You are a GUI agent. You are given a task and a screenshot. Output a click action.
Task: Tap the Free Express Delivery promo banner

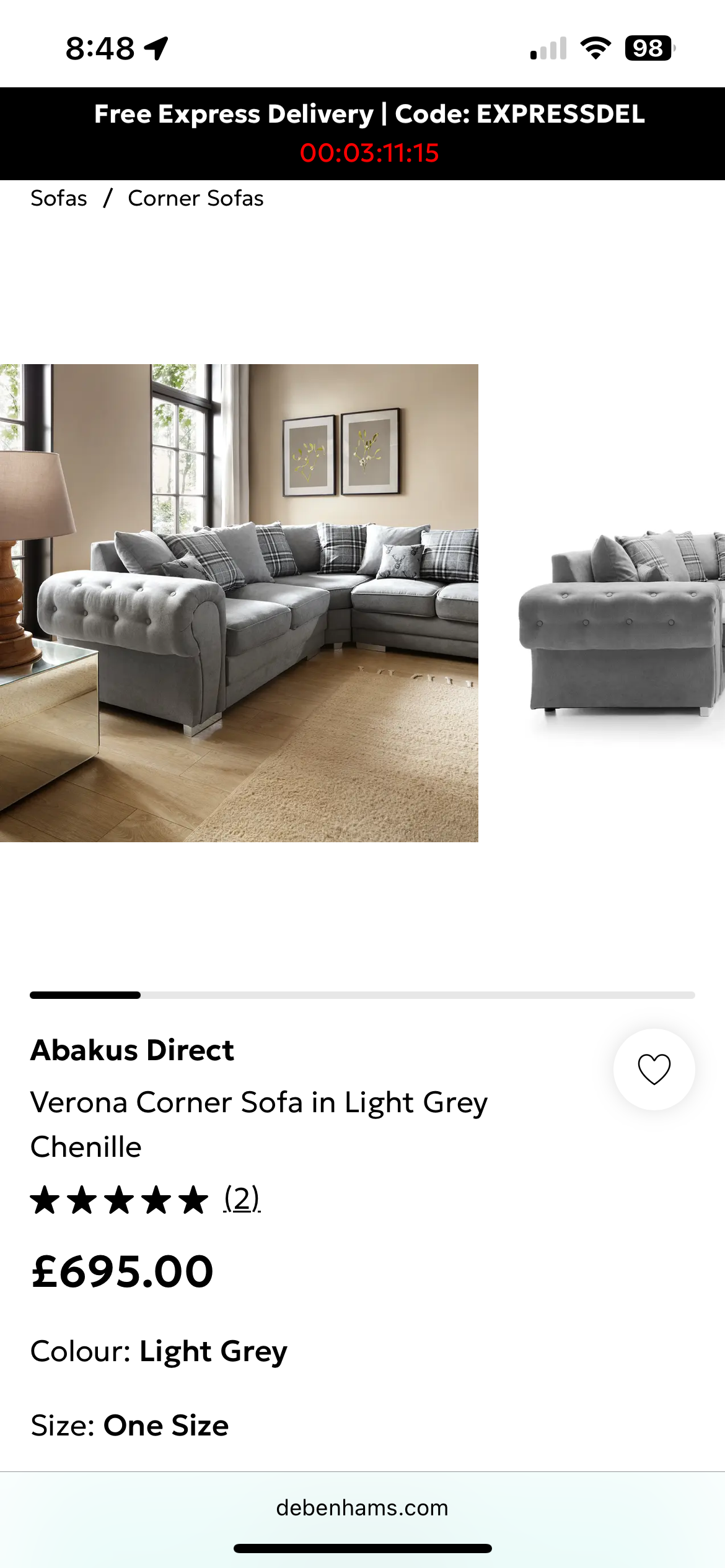point(369,115)
